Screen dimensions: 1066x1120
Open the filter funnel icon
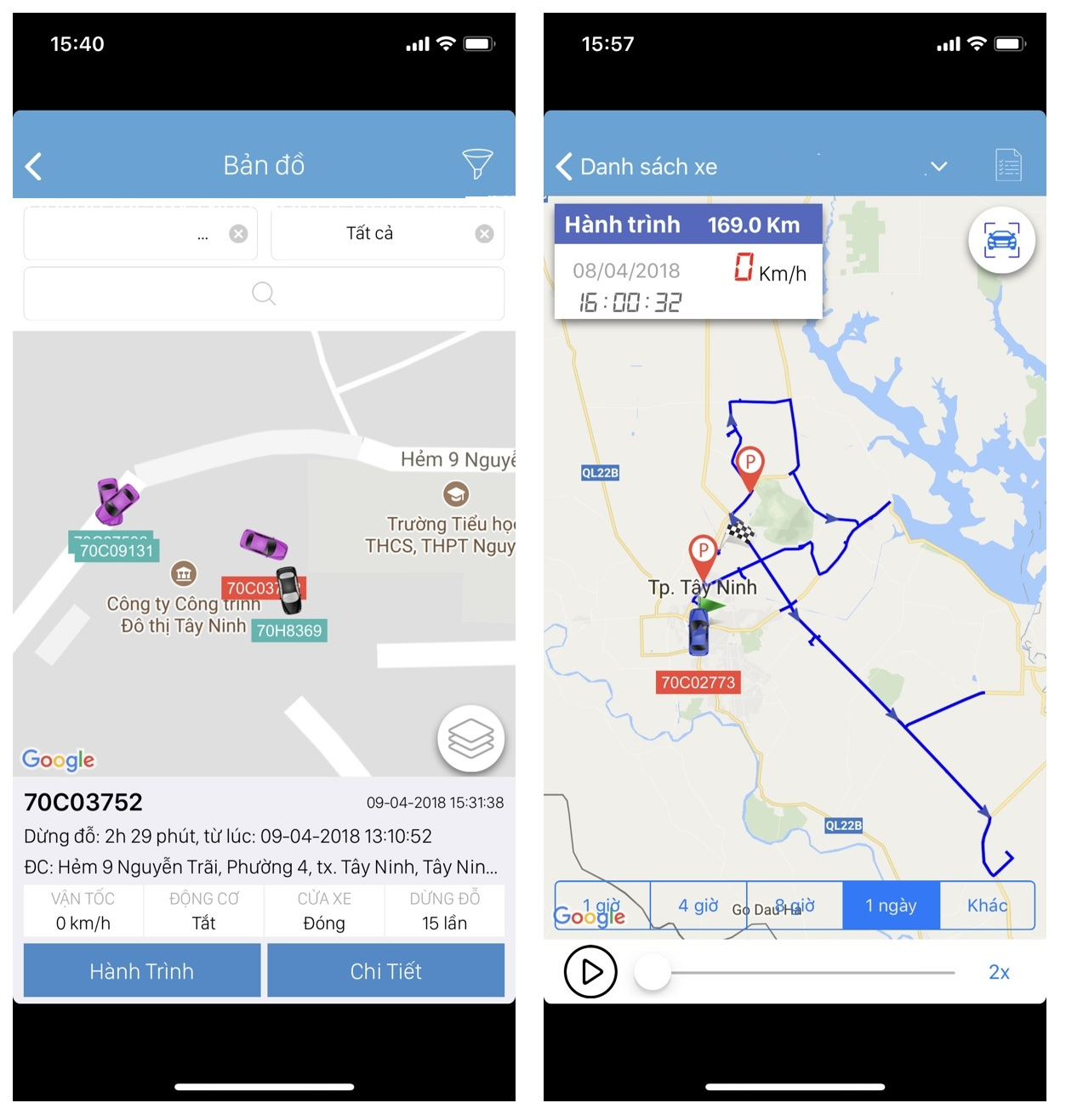click(477, 163)
